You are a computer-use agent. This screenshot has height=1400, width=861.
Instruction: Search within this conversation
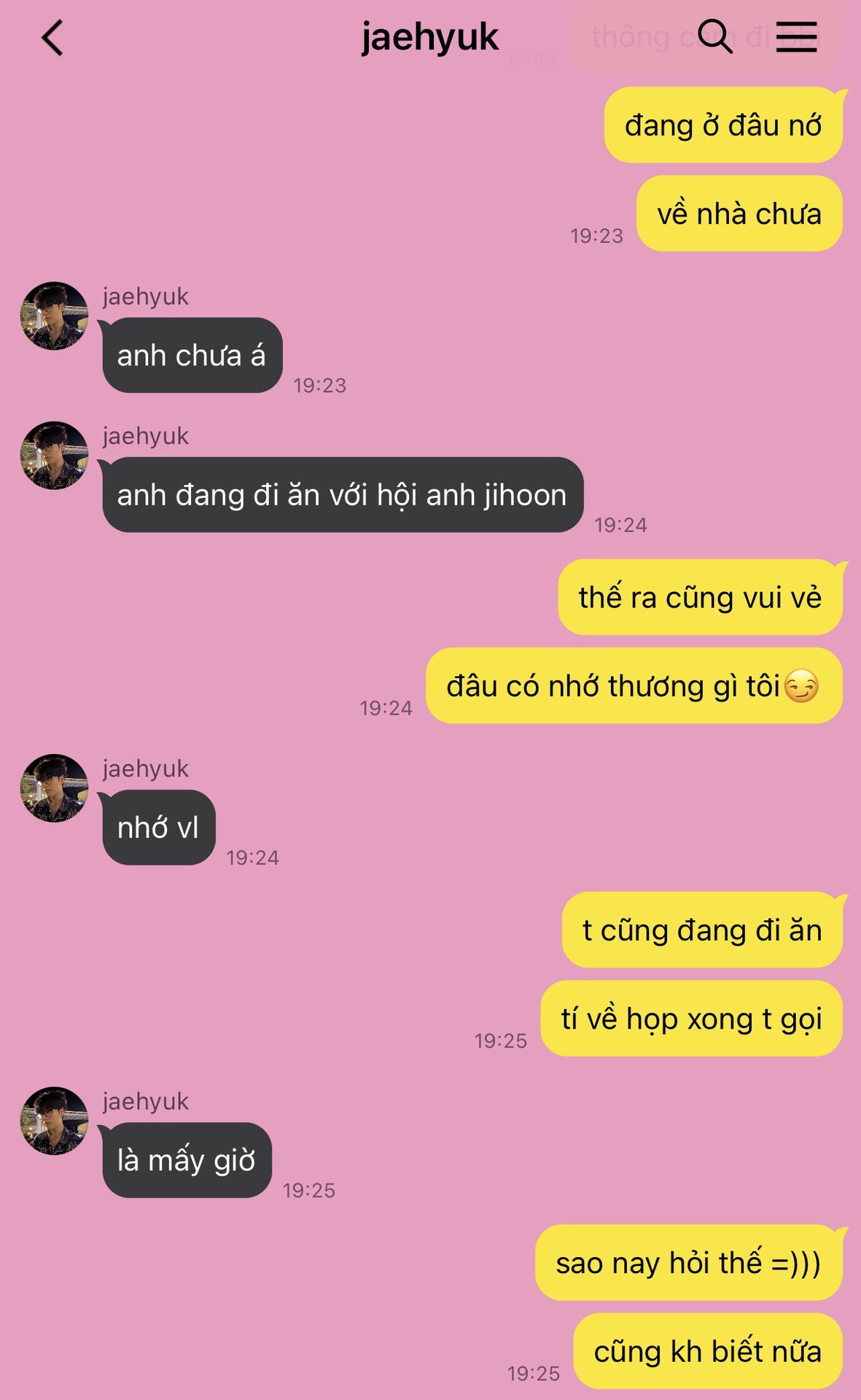point(714,36)
